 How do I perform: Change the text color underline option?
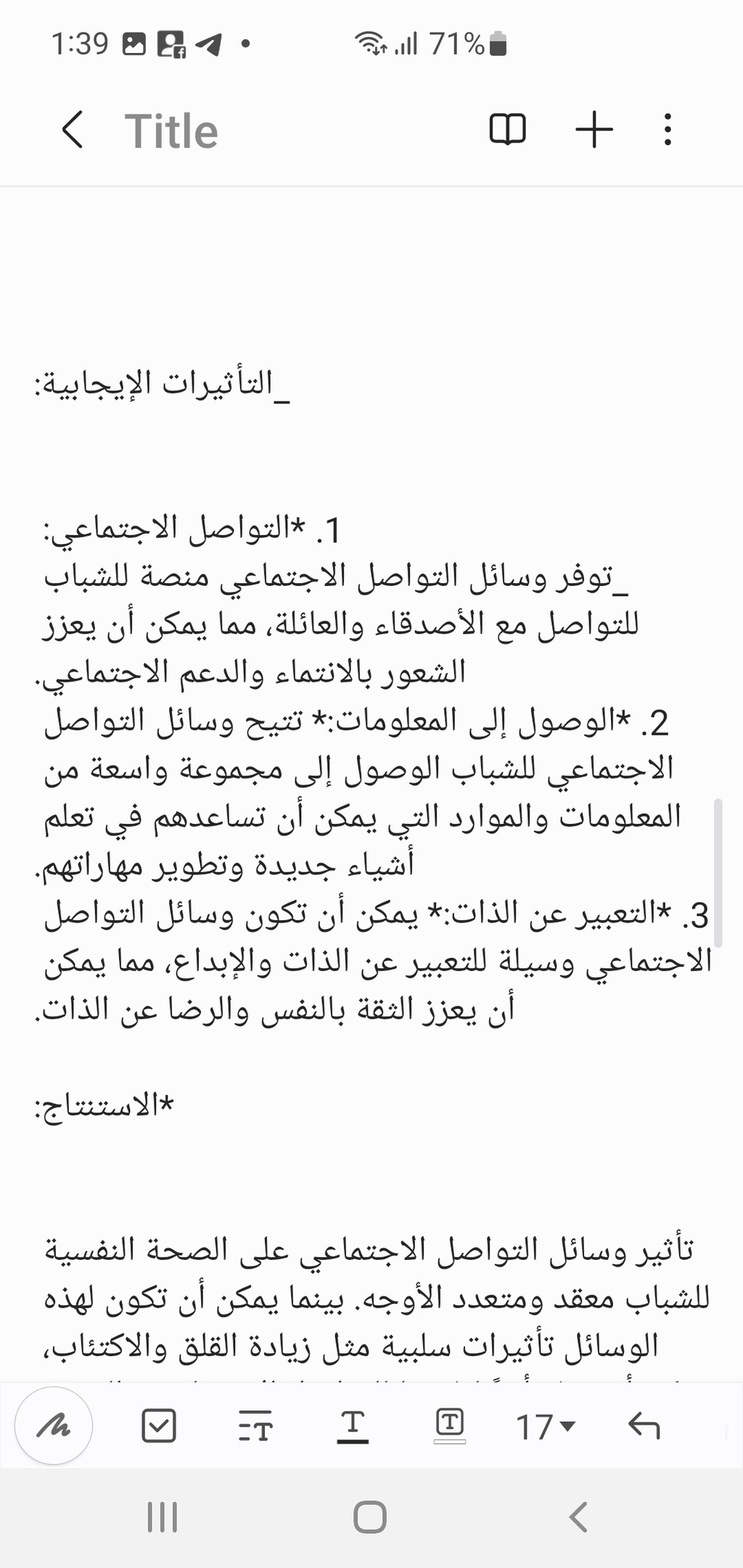click(x=353, y=1426)
